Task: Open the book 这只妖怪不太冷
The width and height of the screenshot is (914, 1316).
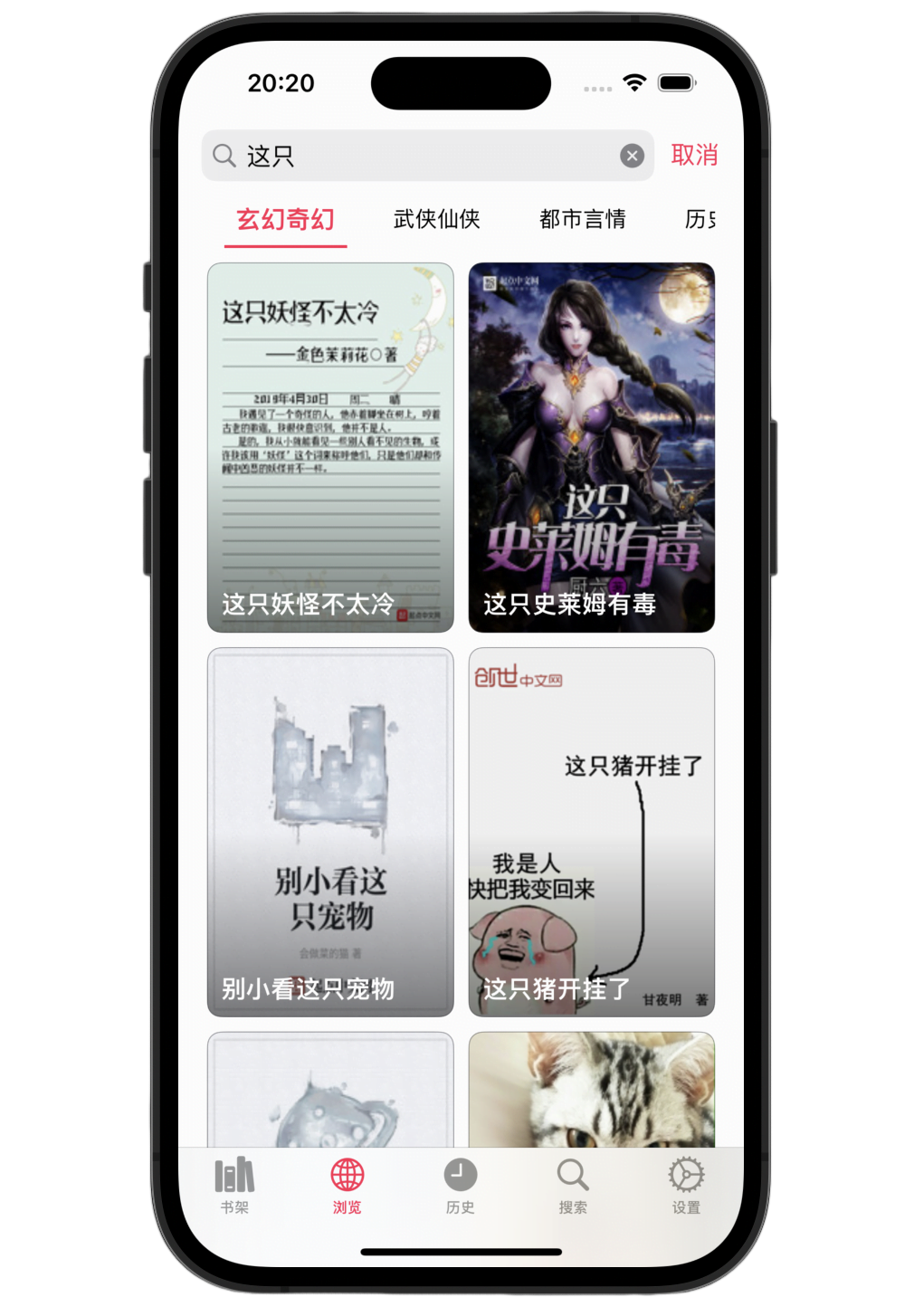Action: click(x=330, y=447)
